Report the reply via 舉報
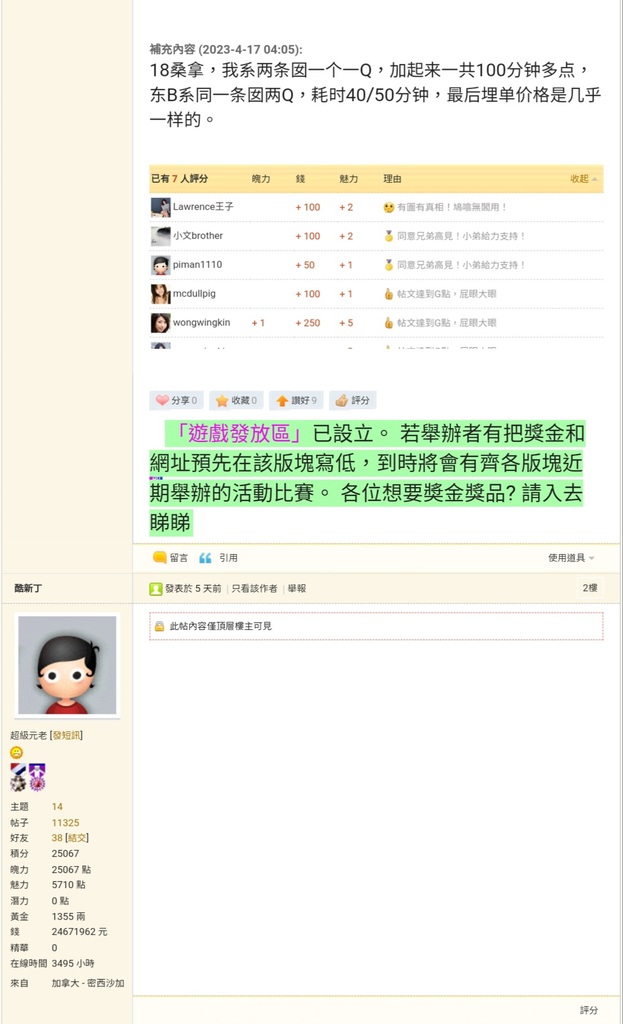 coord(297,589)
